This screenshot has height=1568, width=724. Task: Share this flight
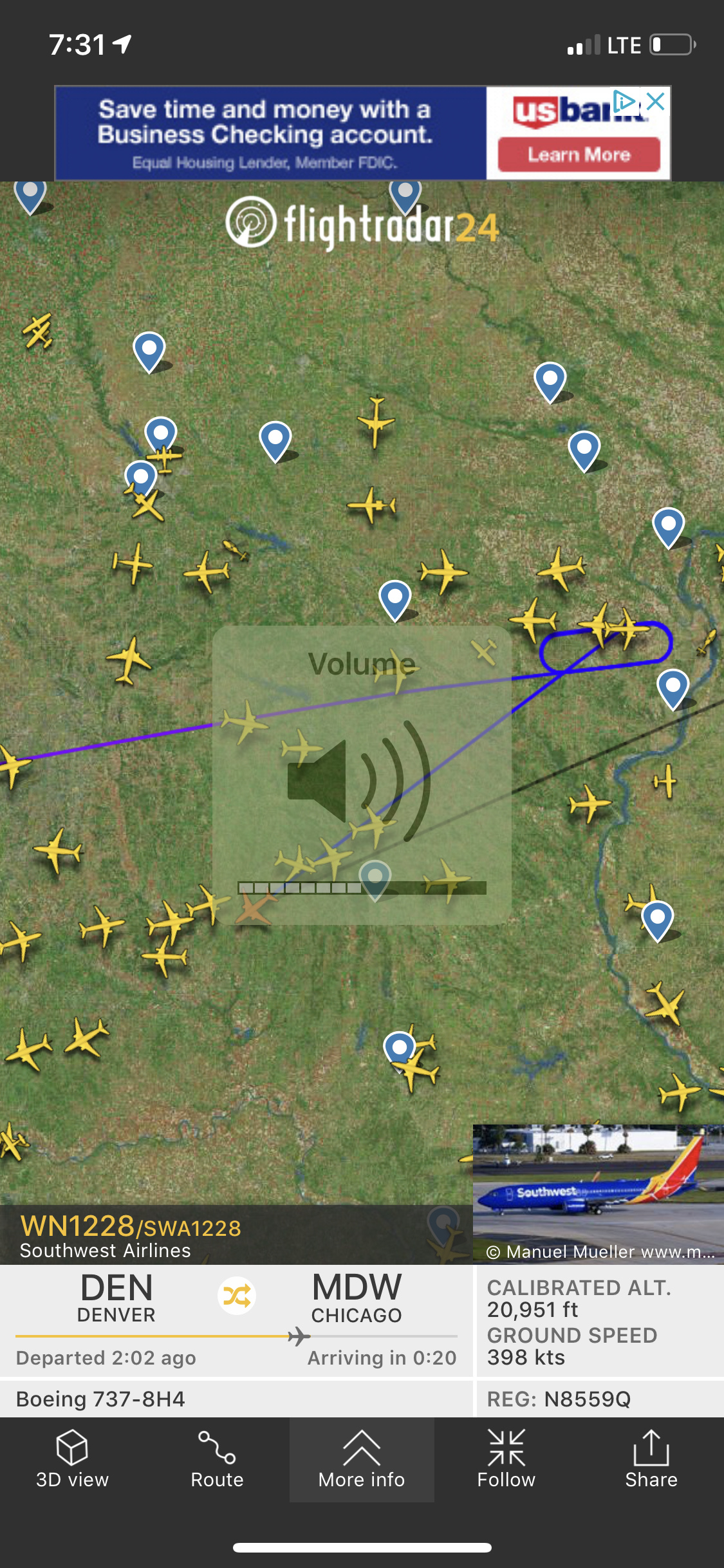651,1459
